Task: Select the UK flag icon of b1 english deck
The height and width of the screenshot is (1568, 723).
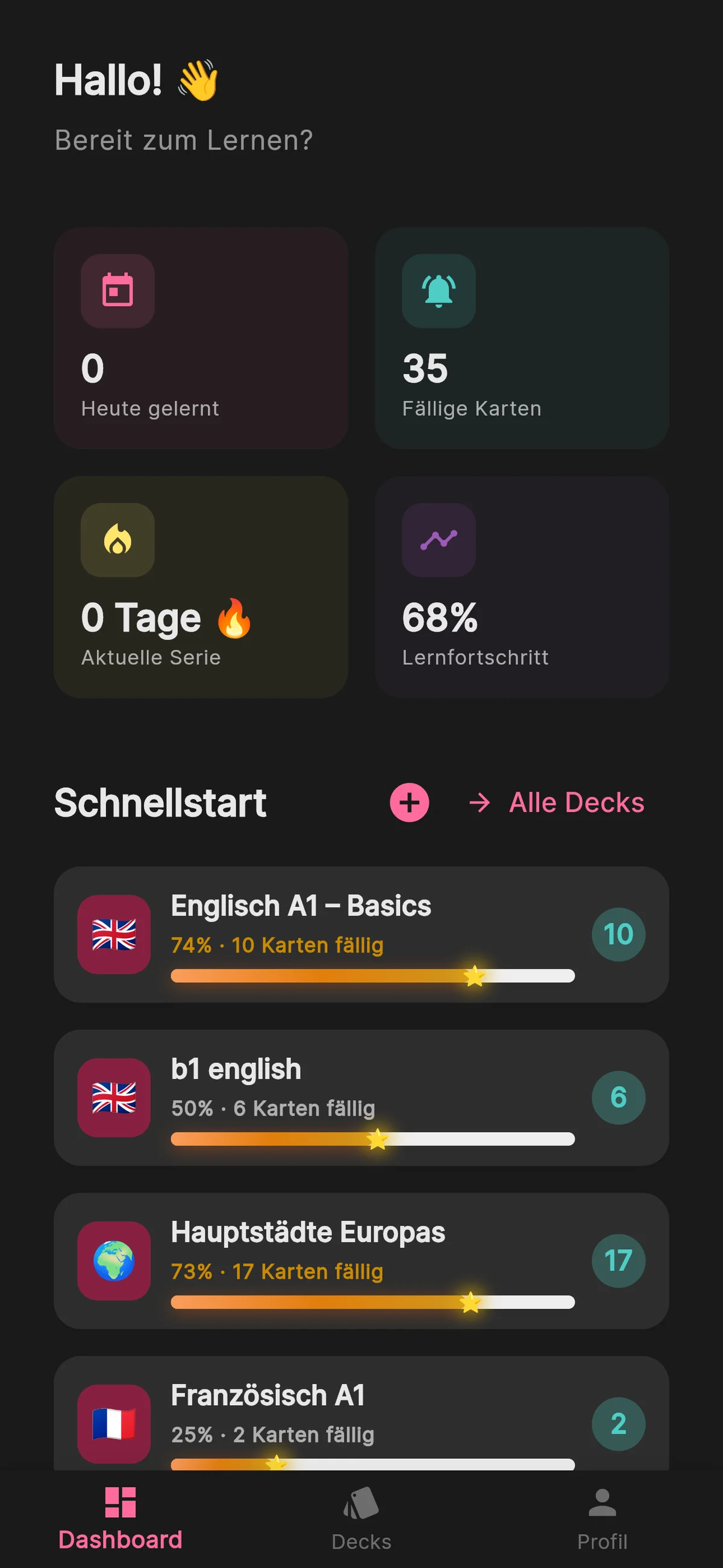Action: pos(114,1097)
